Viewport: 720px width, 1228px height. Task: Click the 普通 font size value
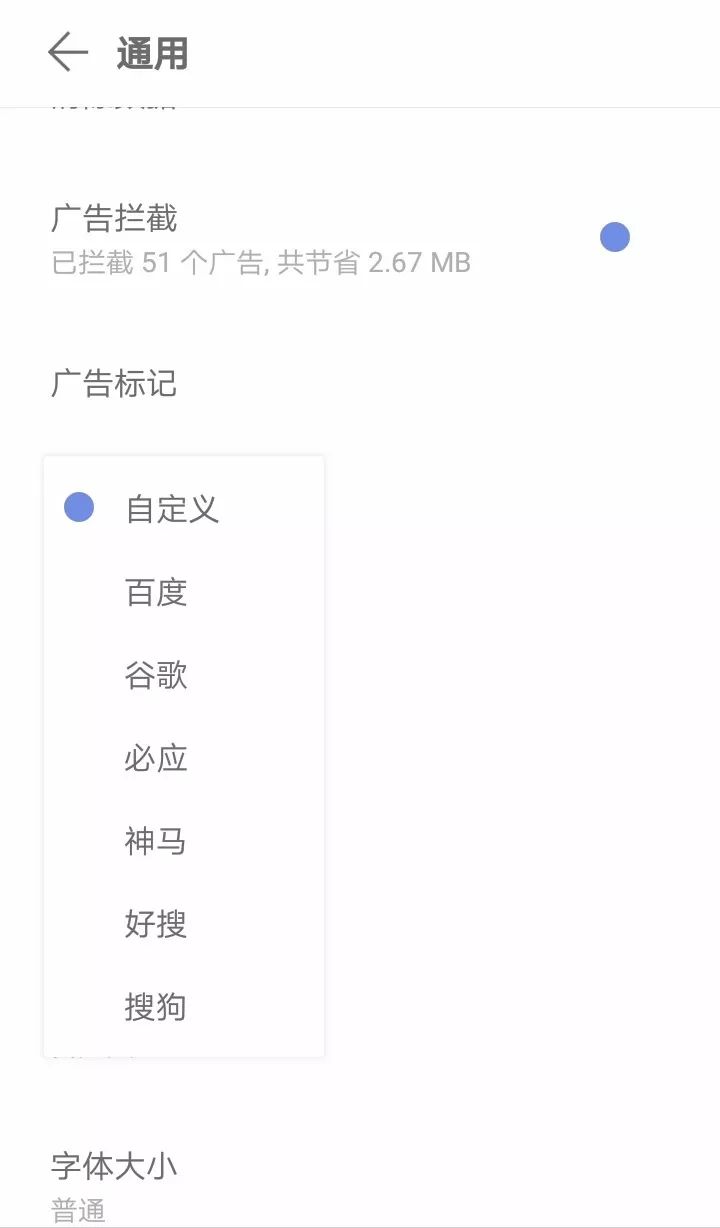[x=75, y=1210]
